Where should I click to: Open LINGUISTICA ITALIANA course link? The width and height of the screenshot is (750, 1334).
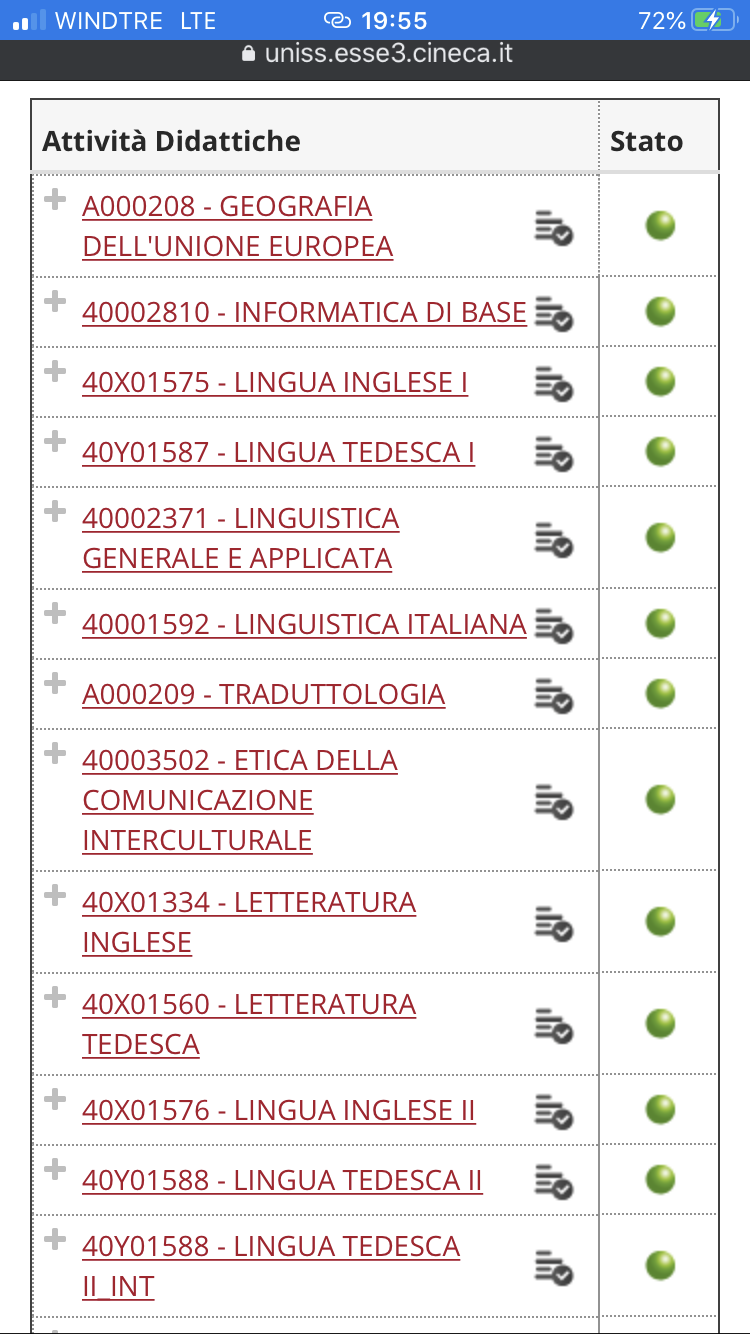(304, 624)
